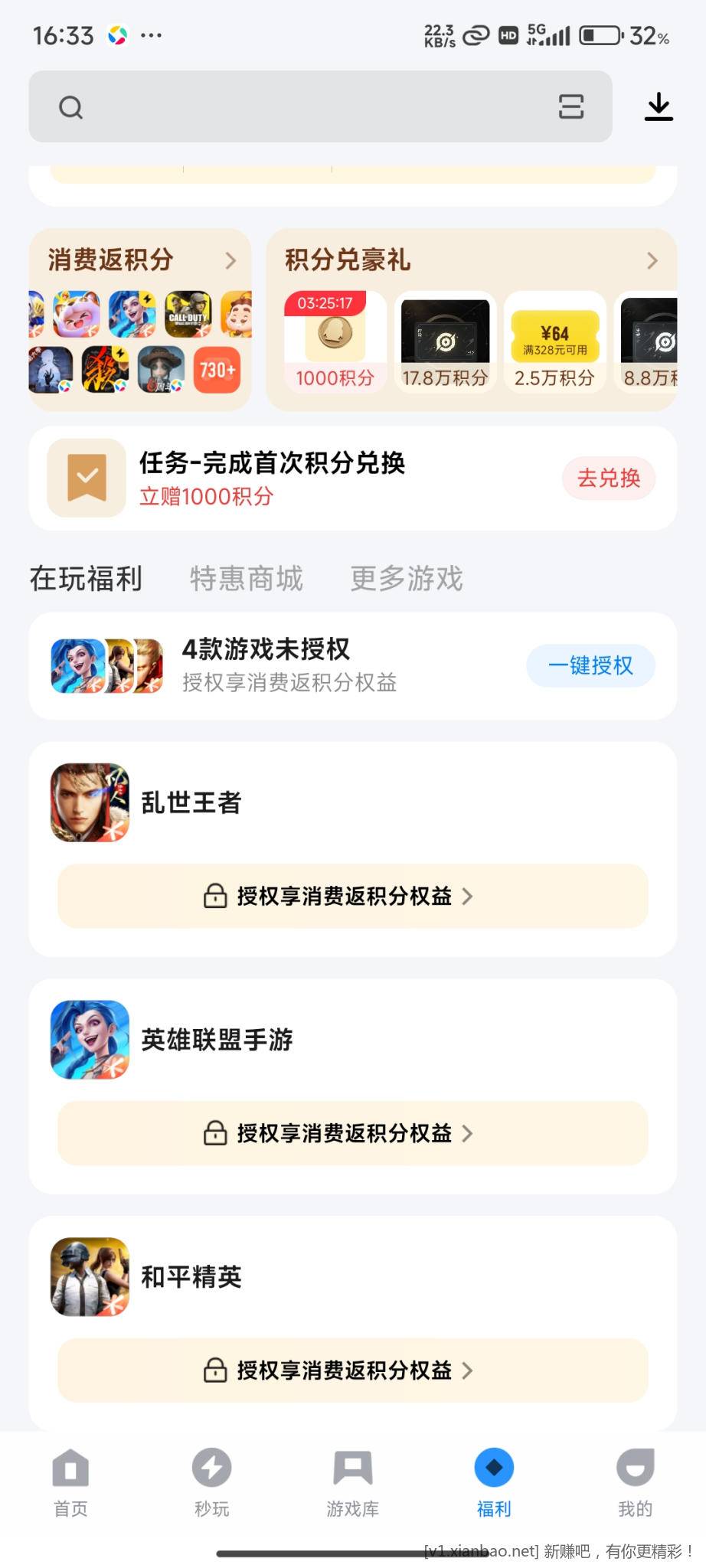Tap the search box at the top

point(306,107)
